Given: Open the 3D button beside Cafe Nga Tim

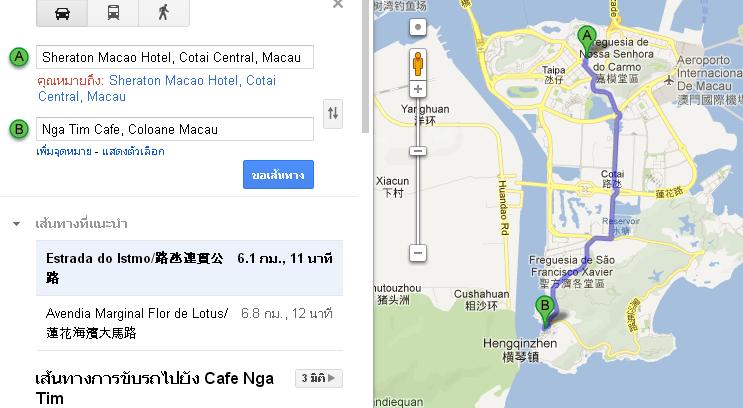Looking at the screenshot, I should tap(320, 378).
